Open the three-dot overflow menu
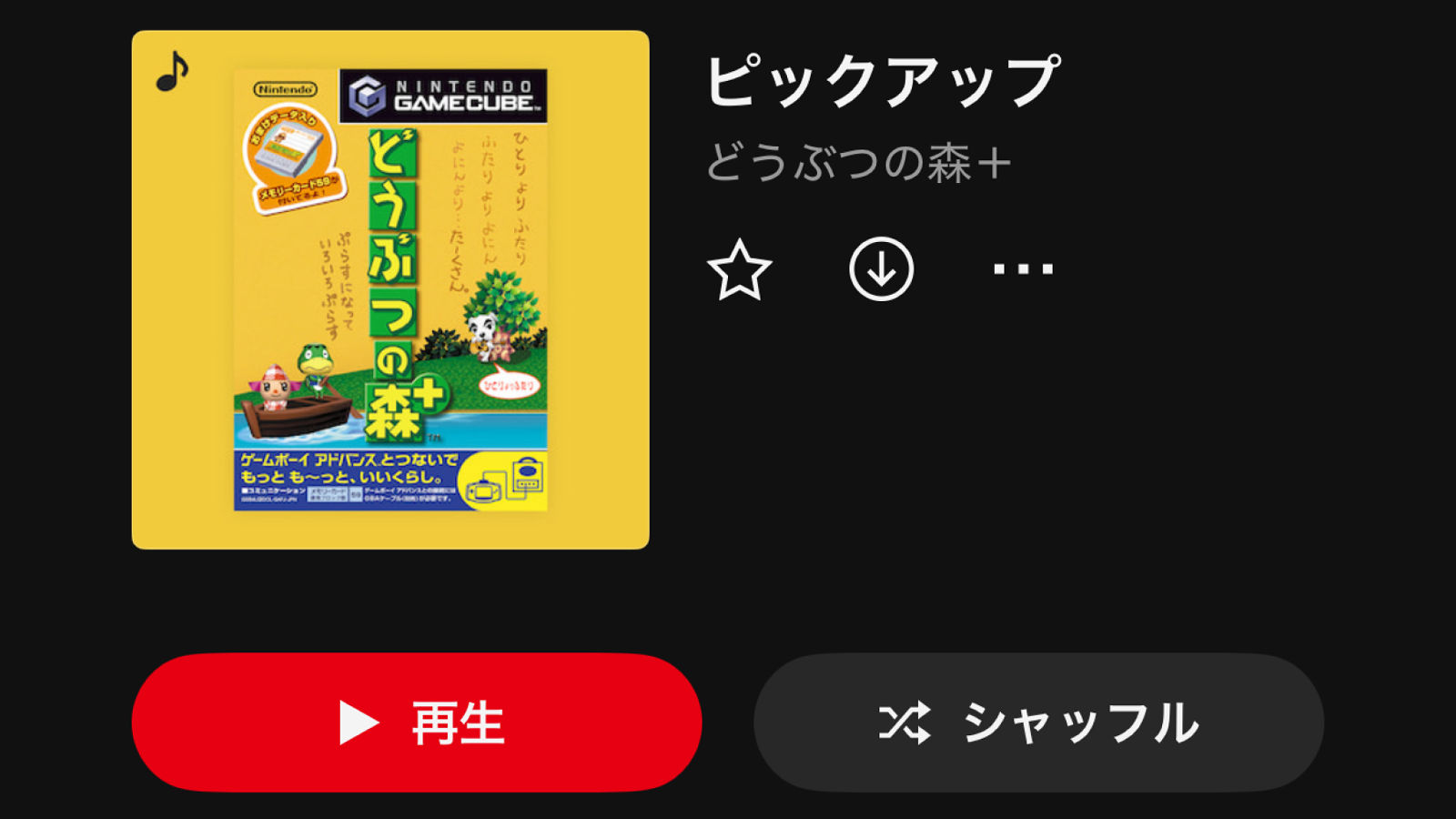1456x819 pixels. click(x=1023, y=269)
